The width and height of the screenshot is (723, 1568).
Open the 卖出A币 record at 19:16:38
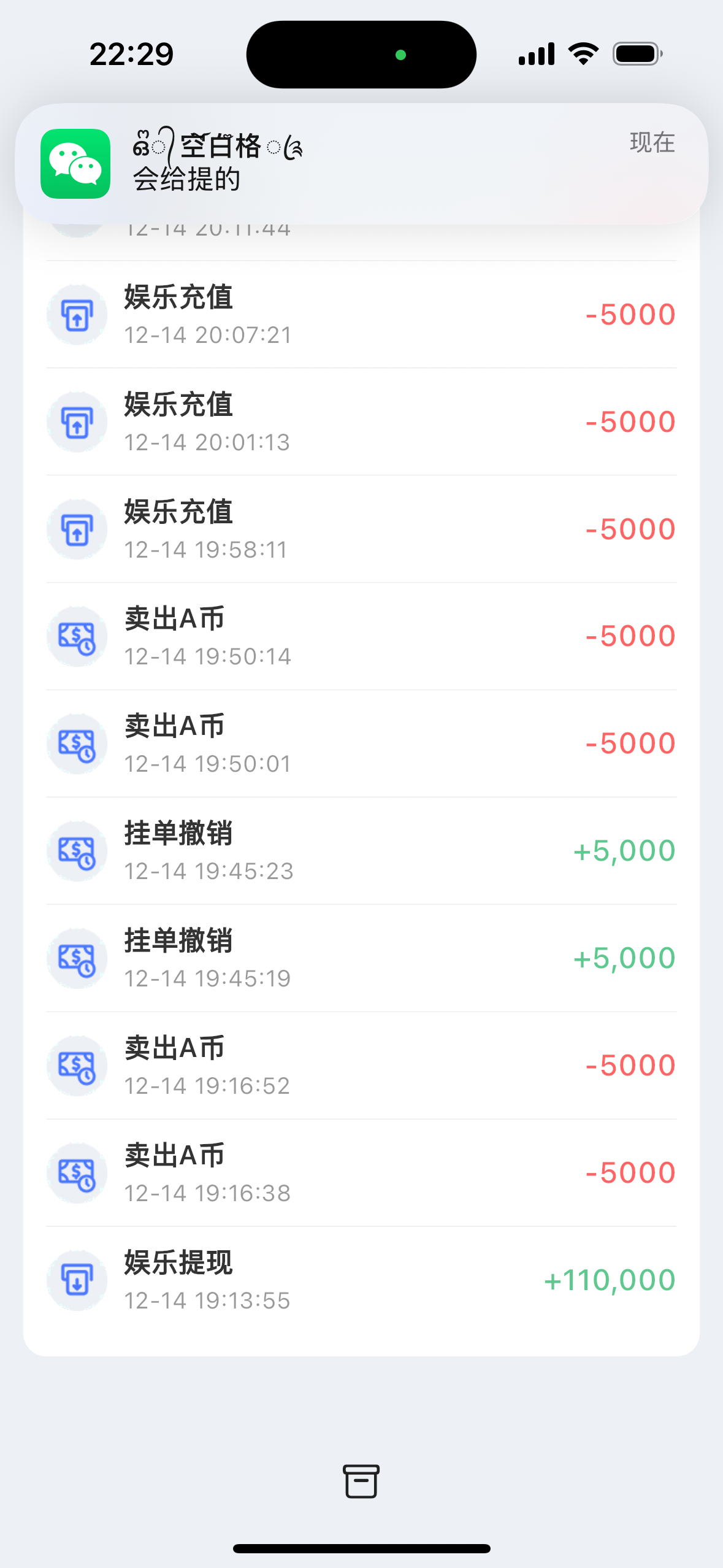(x=361, y=1174)
